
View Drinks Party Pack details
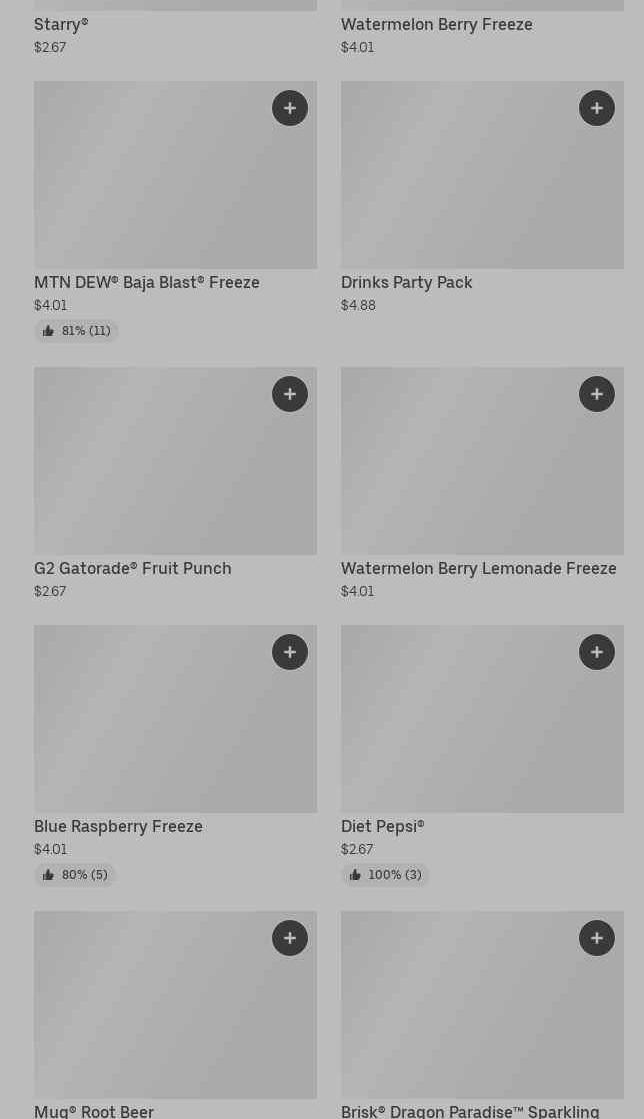coord(483,197)
